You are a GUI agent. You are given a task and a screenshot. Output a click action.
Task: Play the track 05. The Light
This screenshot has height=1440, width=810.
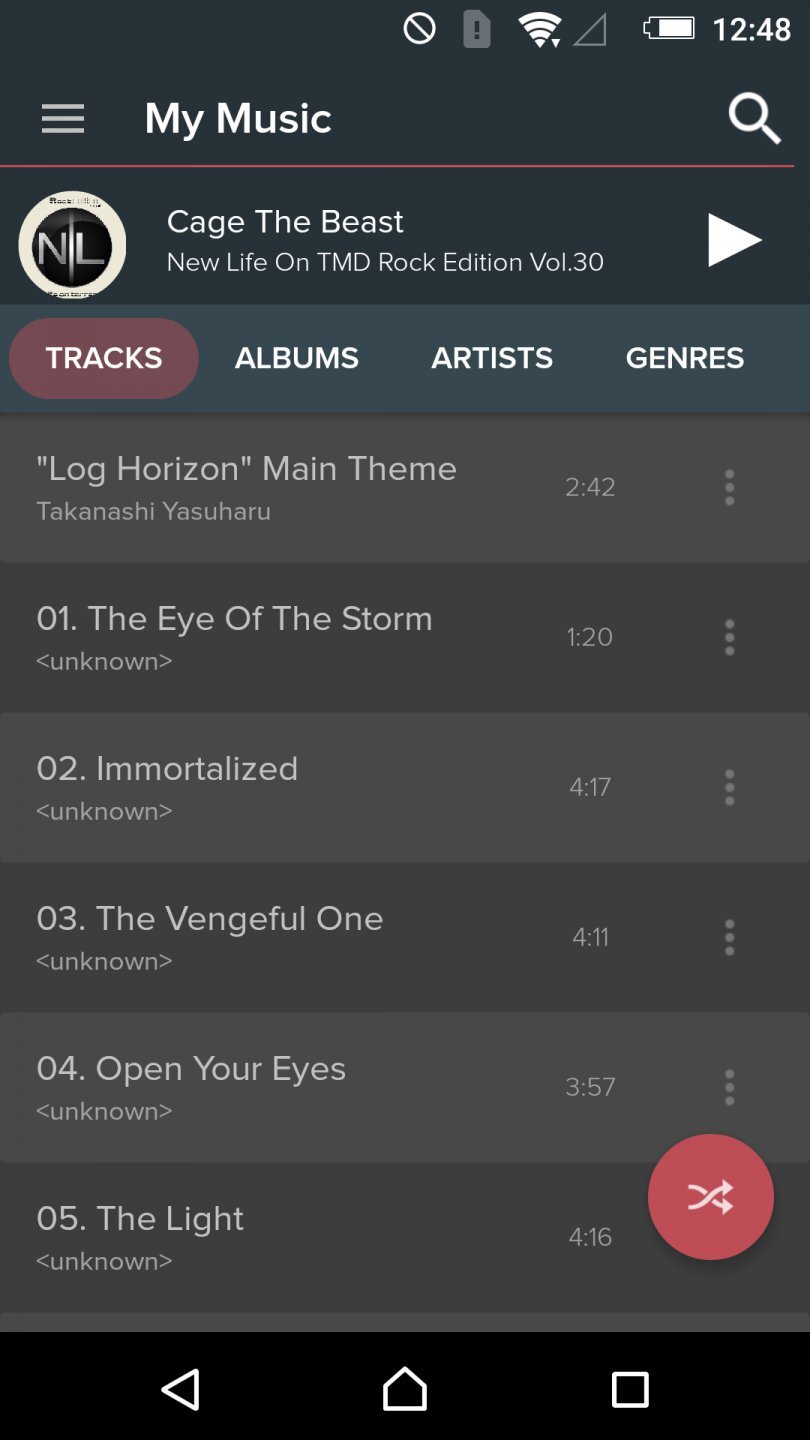(300, 1237)
